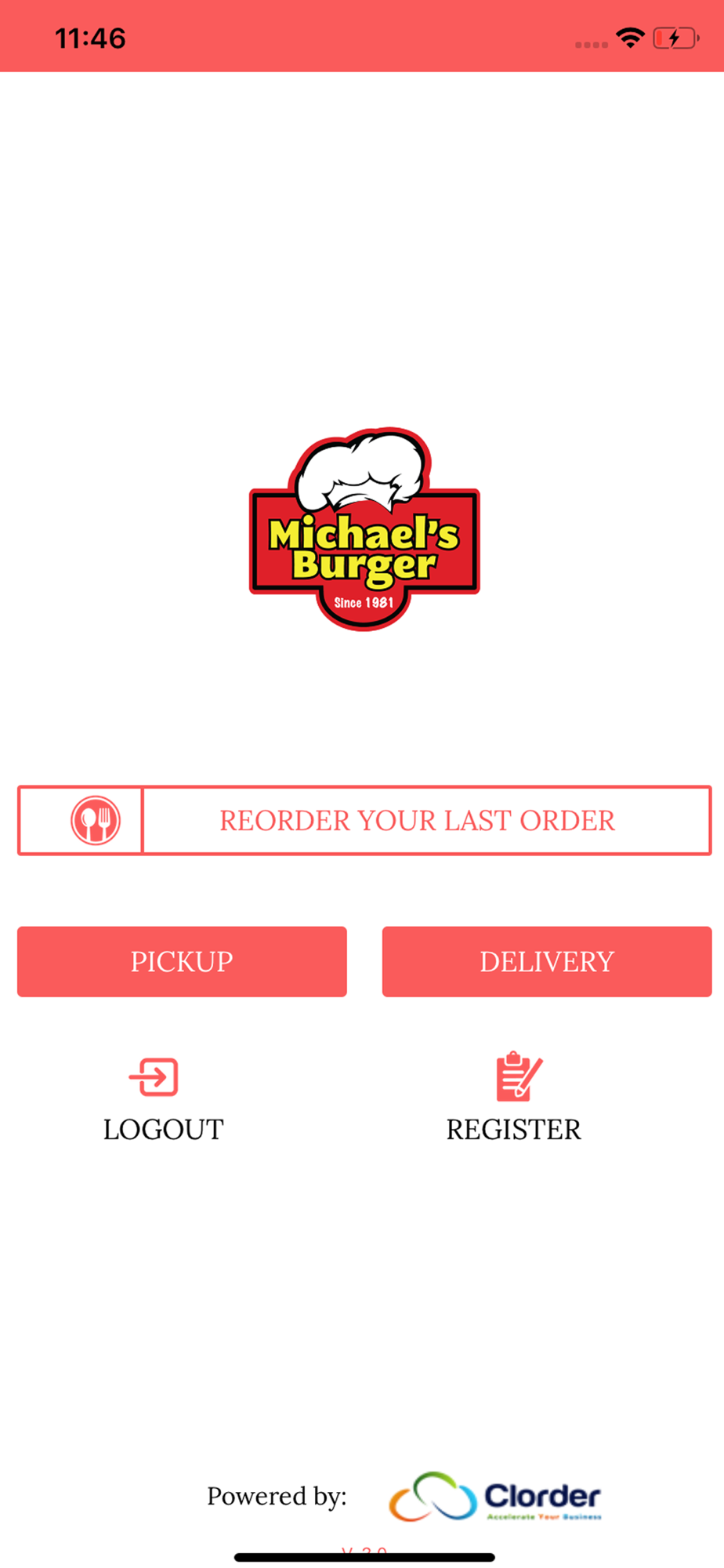Open the Register option
This screenshot has width=724, height=1568.
[x=514, y=1099]
